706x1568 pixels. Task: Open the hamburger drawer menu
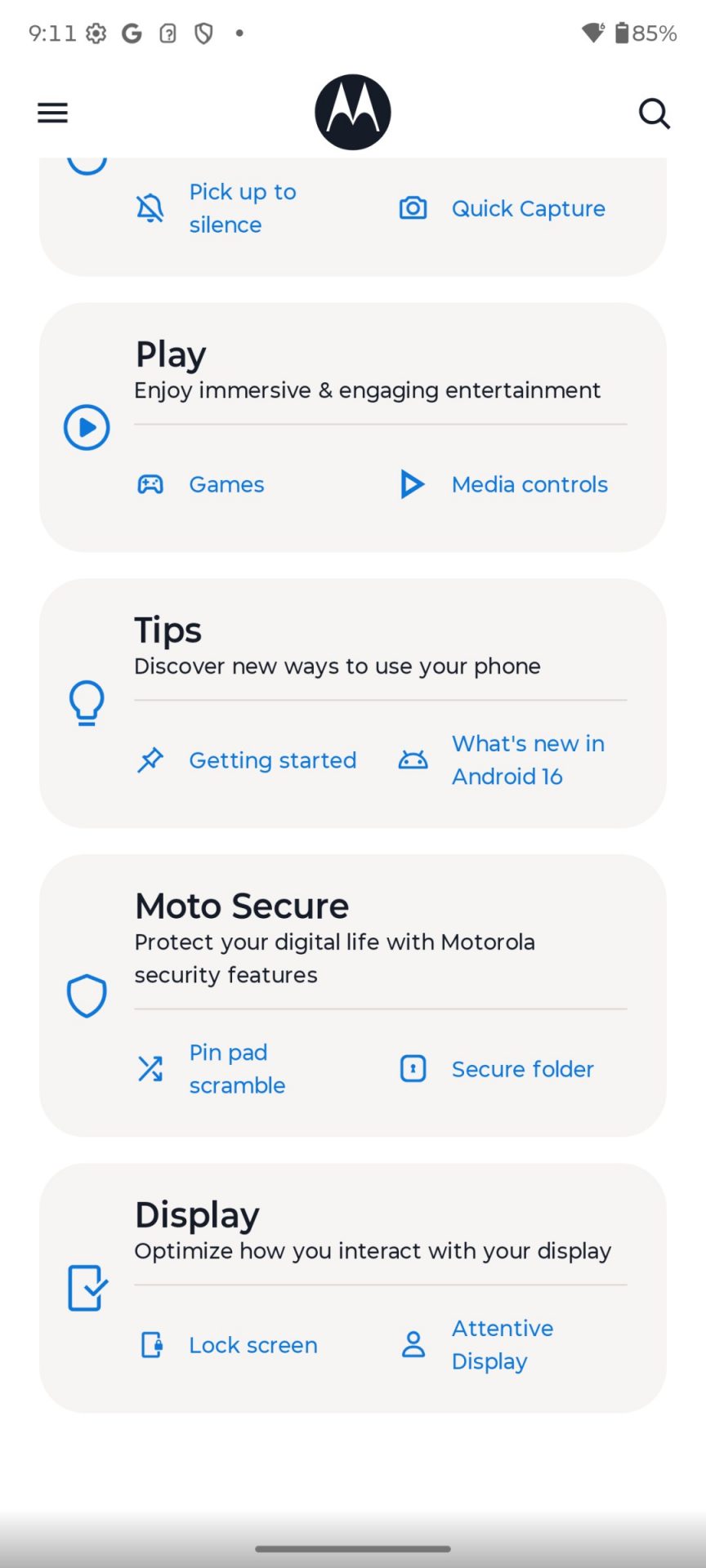53,113
